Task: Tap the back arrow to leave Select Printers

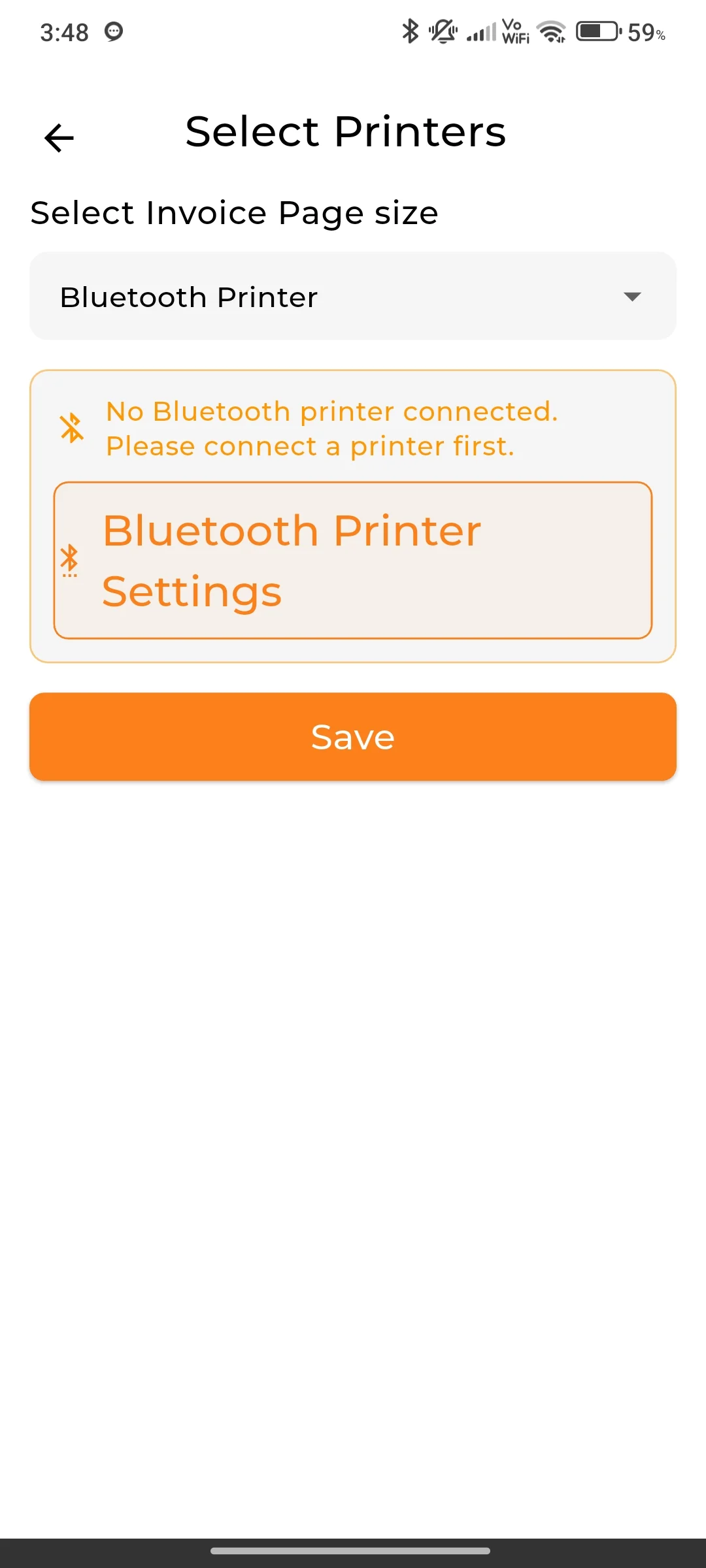Action: click(x=58, y=138)
